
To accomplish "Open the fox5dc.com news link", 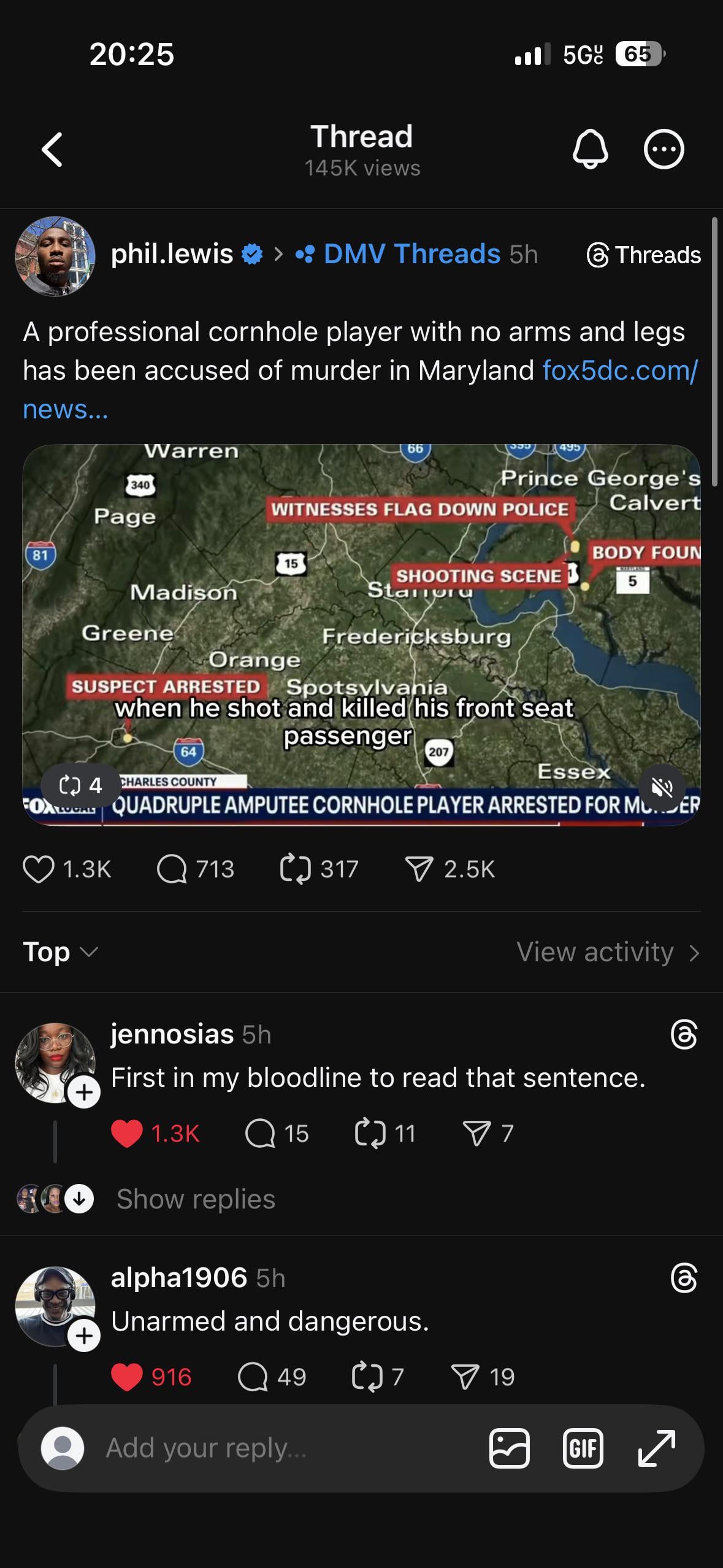I will pyautogui.click(x=619, y=371).
